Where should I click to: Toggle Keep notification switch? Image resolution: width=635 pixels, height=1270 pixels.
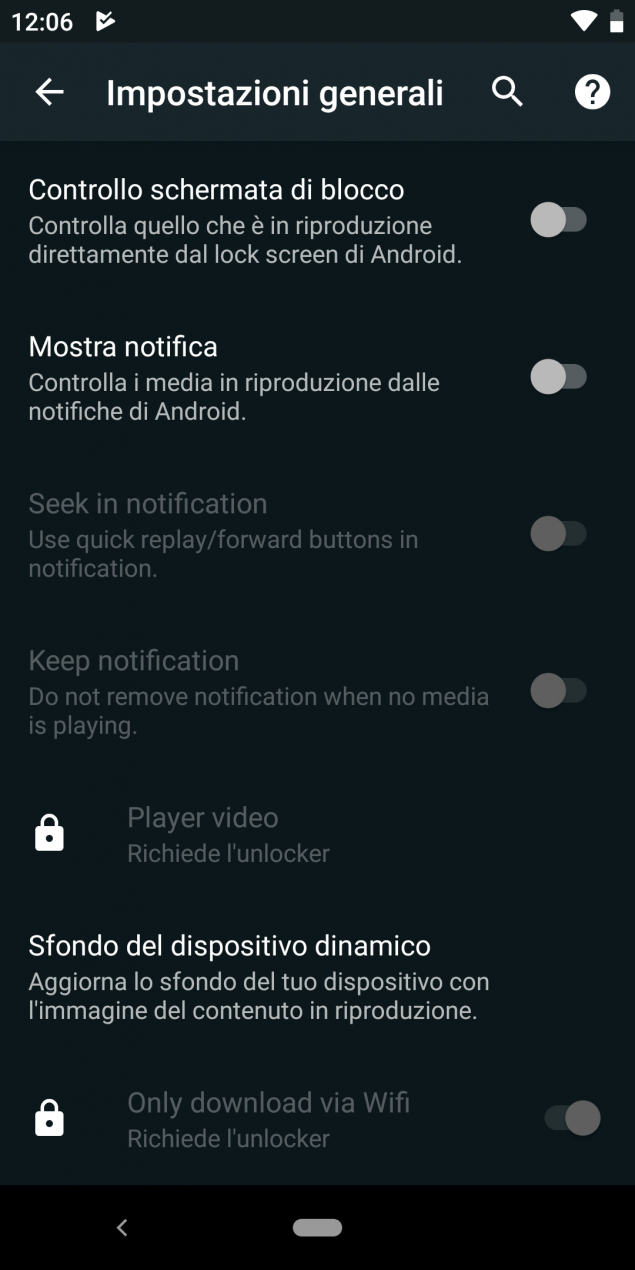pyautogui.click(x=558, y=691)
